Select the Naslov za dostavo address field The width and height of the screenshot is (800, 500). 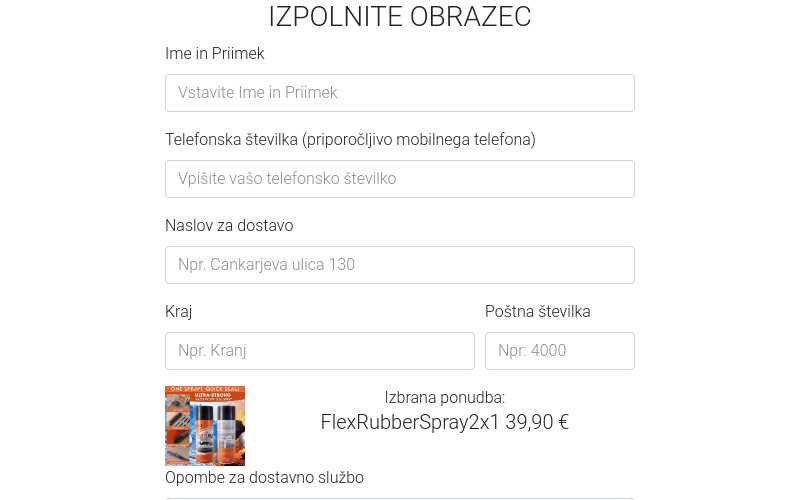point(399,265)
